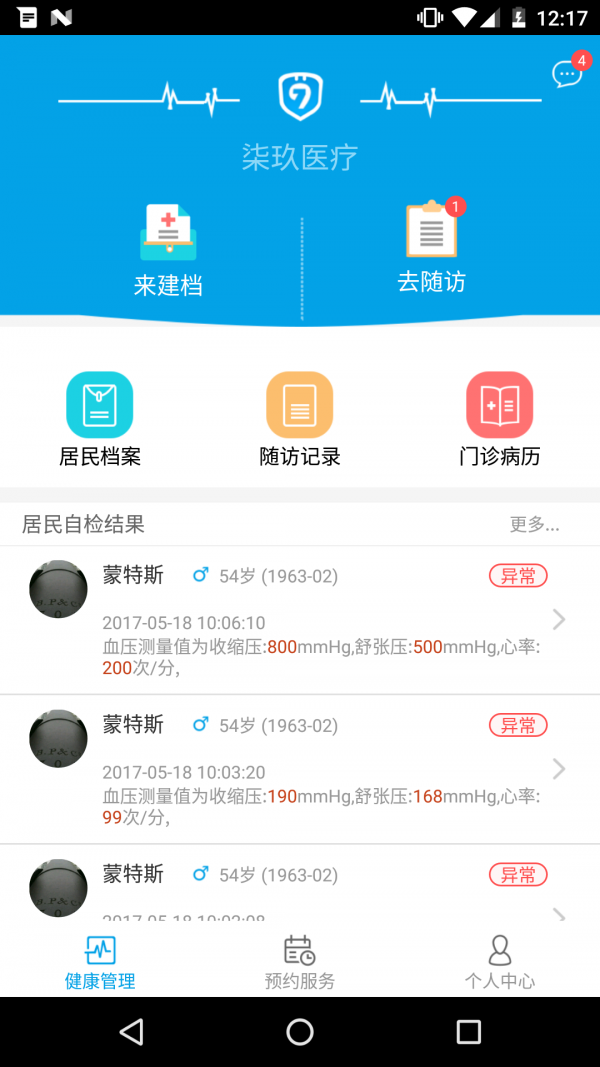The height and width of the screenshot is (1067, 600).
Task: Open the messages icon with badge 4
Action: [x=567, y=73]
